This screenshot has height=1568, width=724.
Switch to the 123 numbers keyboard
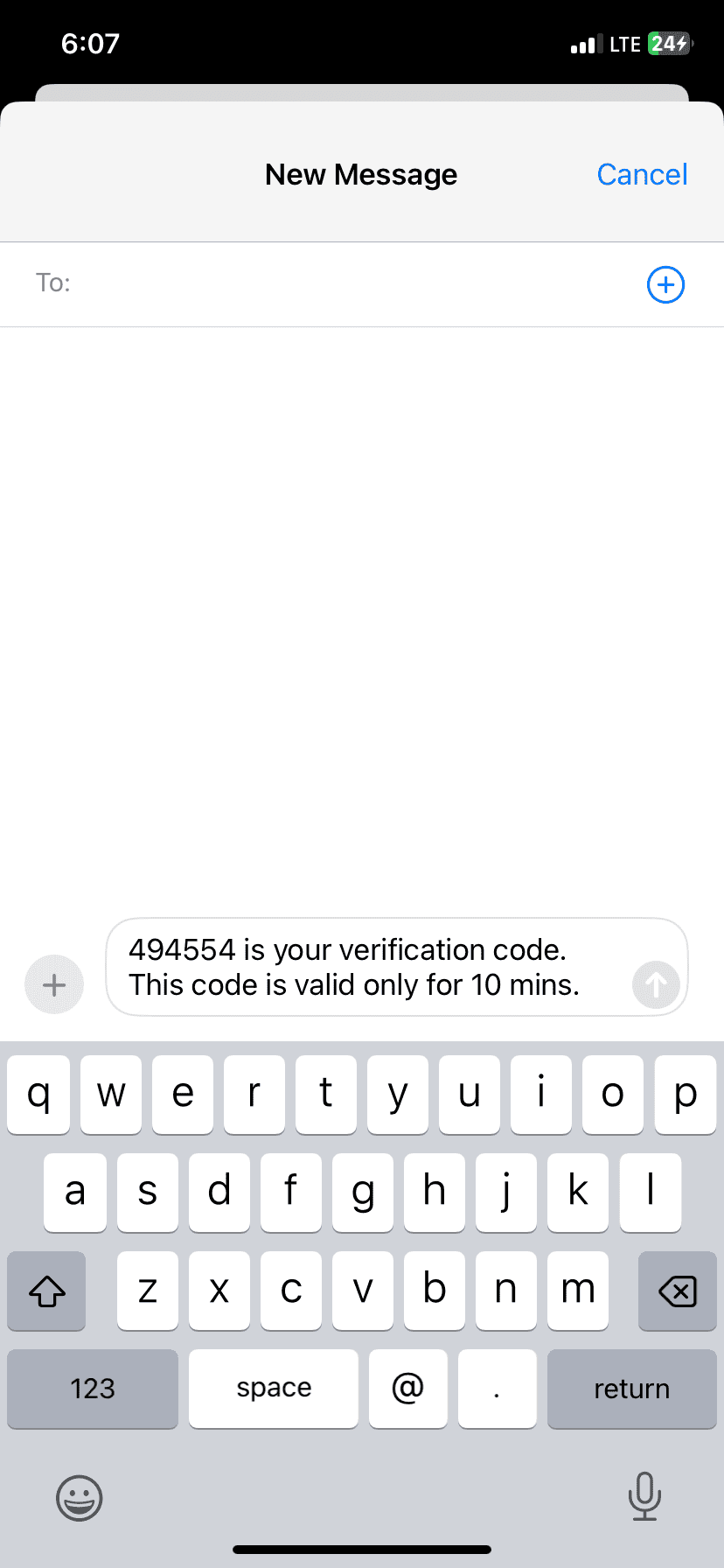point(93,1389)
